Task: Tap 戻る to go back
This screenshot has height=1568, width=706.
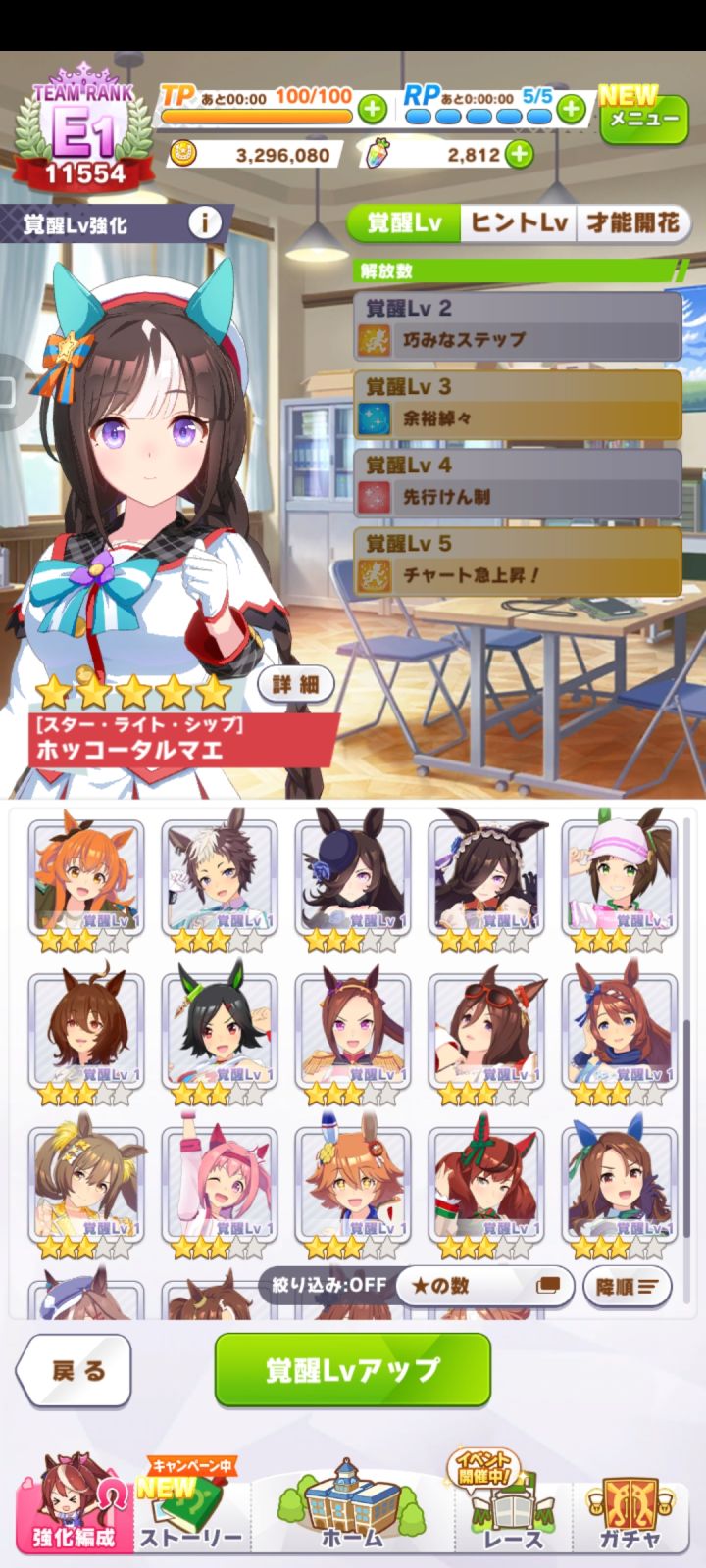Action: point(76,1372)
